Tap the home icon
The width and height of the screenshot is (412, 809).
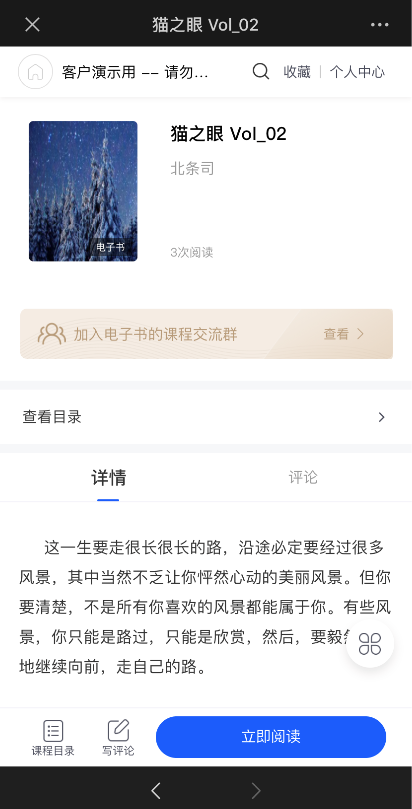(x=35, y=72)
